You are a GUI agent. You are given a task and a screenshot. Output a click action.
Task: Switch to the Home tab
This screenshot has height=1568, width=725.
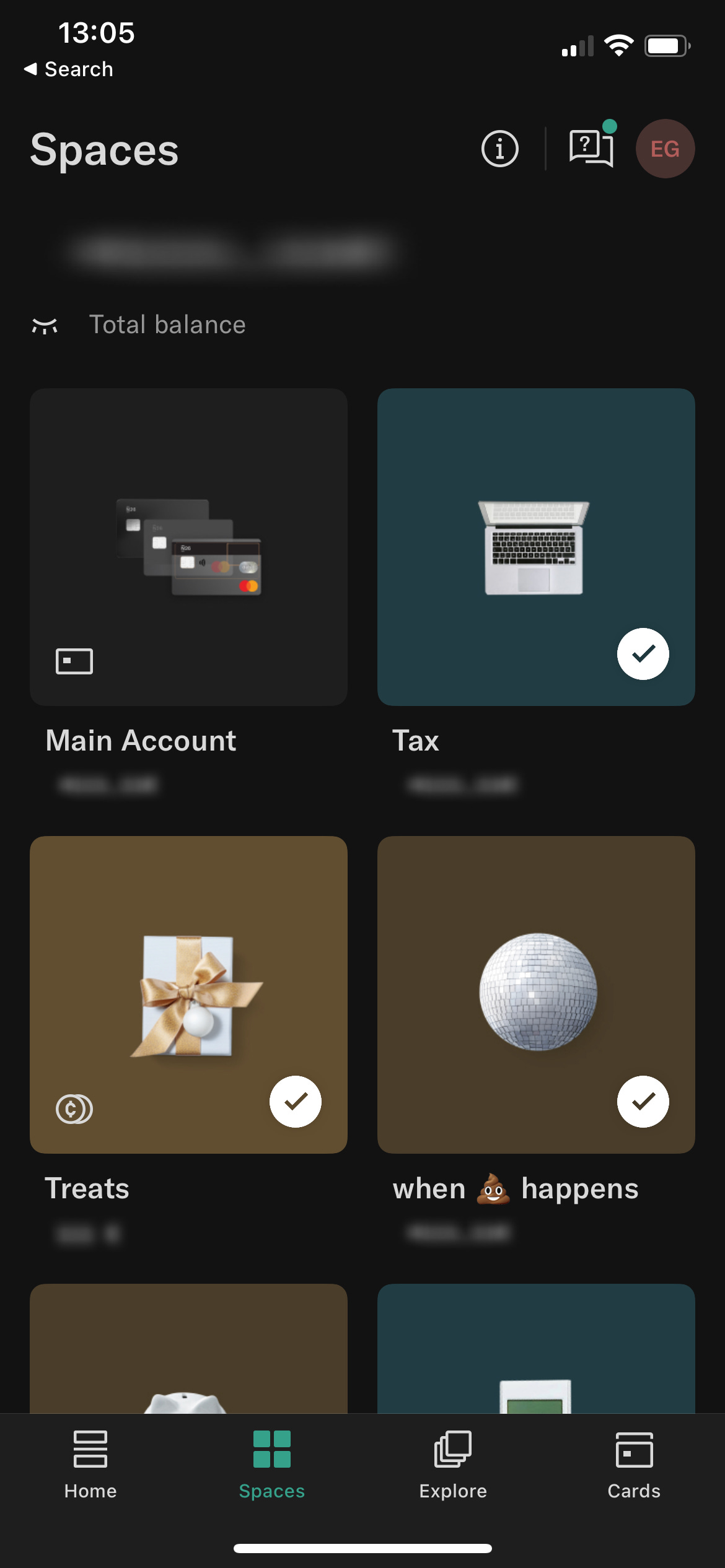(x=90, y=1464)
